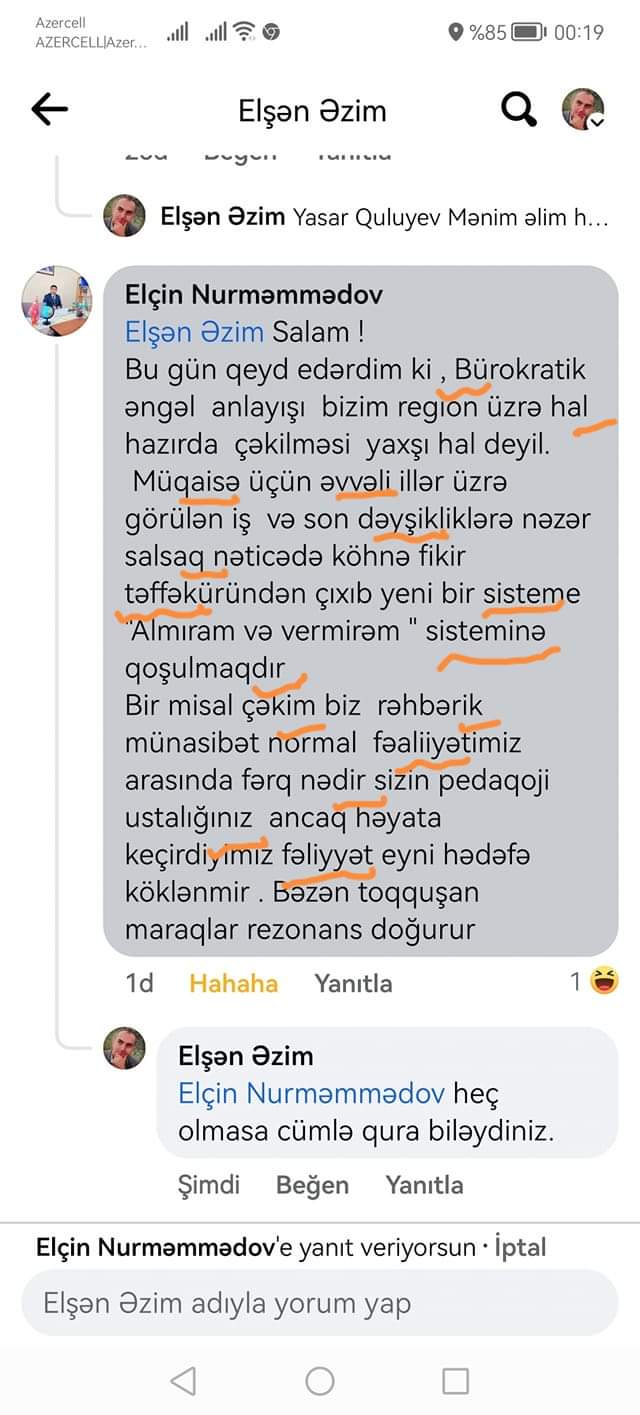Viewport: 640px width, 1415px height.
Task: Open the collapsed Yasar Quluyev reply
Action: 384,216
